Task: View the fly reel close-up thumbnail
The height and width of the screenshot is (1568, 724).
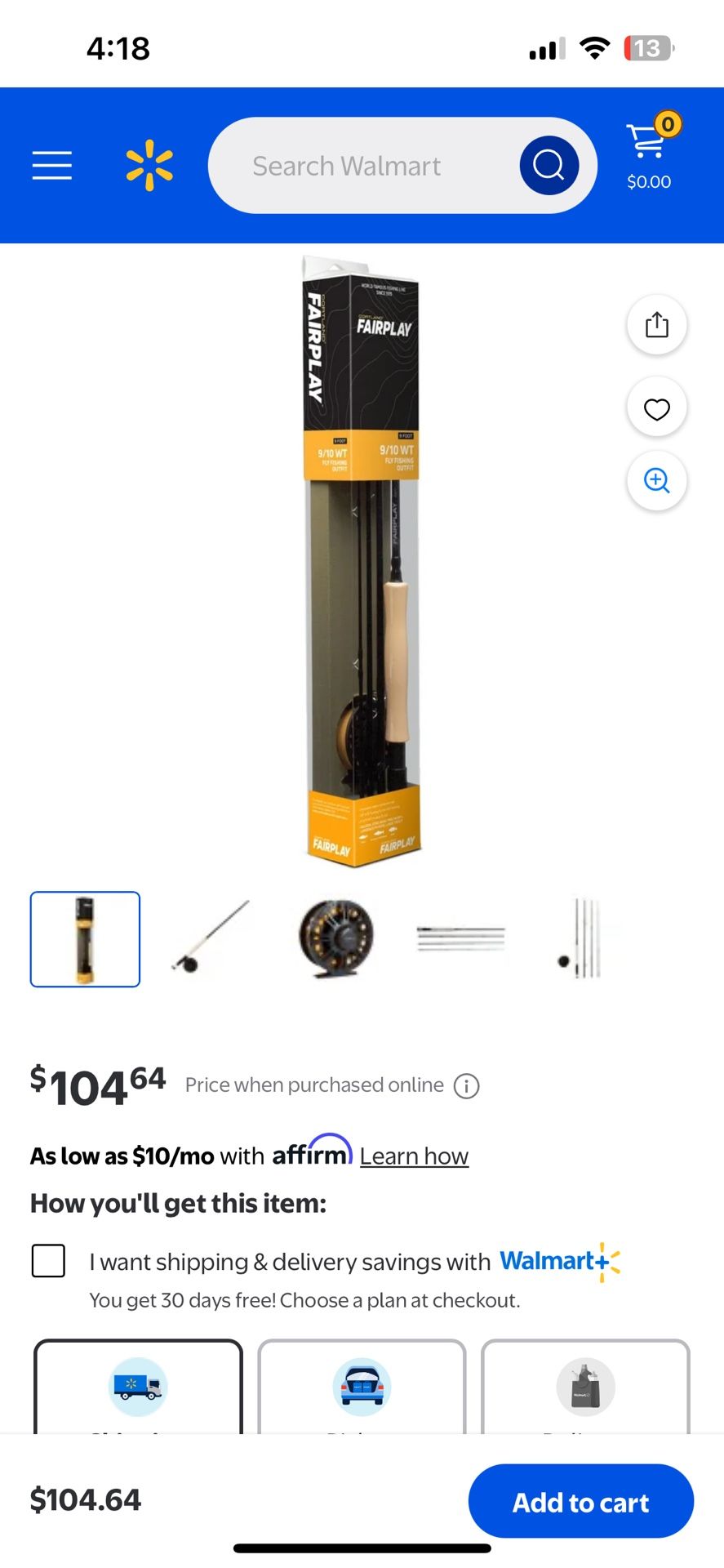Action: tap(335, 939)
